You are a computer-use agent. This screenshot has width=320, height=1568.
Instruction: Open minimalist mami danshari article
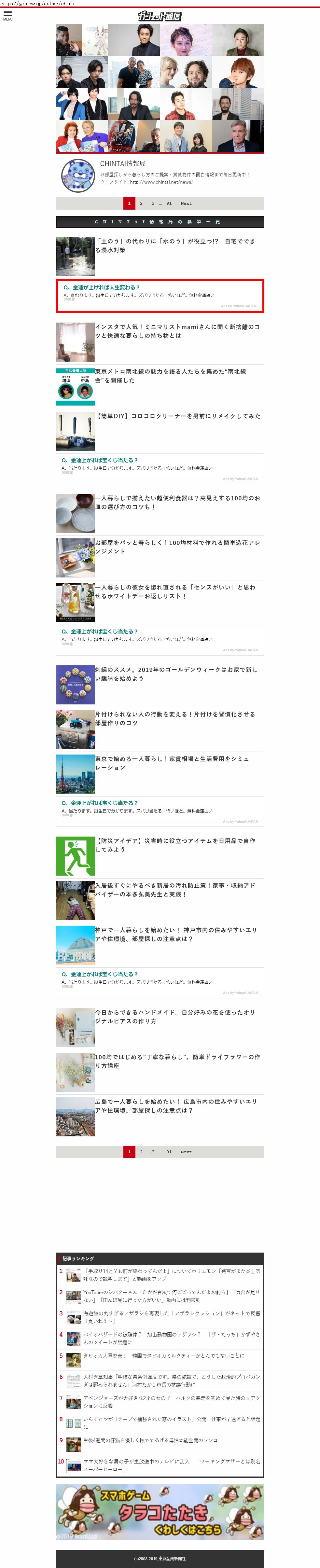pyautogui.click(x=177, y=331)
